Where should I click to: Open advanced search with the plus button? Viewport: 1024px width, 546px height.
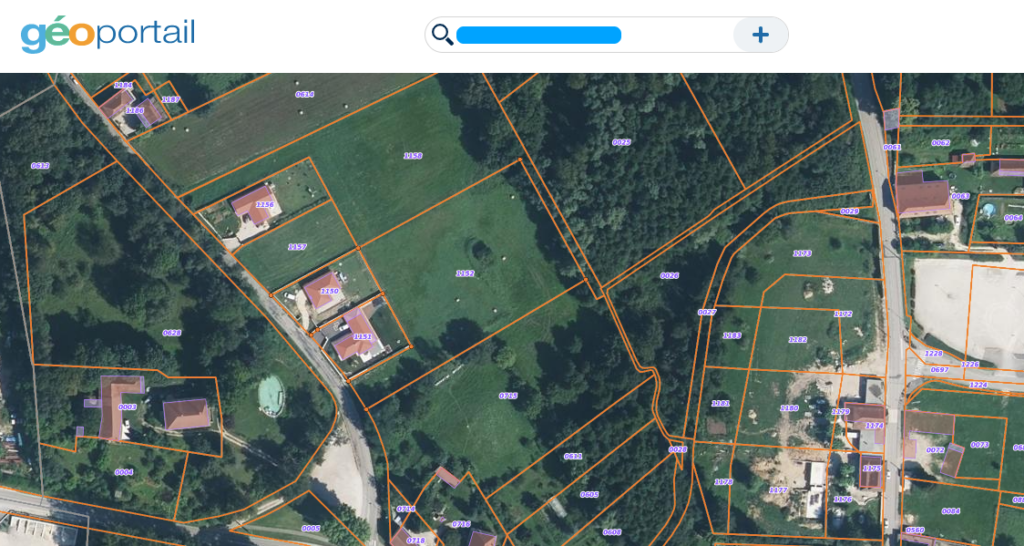click(760, 35)
